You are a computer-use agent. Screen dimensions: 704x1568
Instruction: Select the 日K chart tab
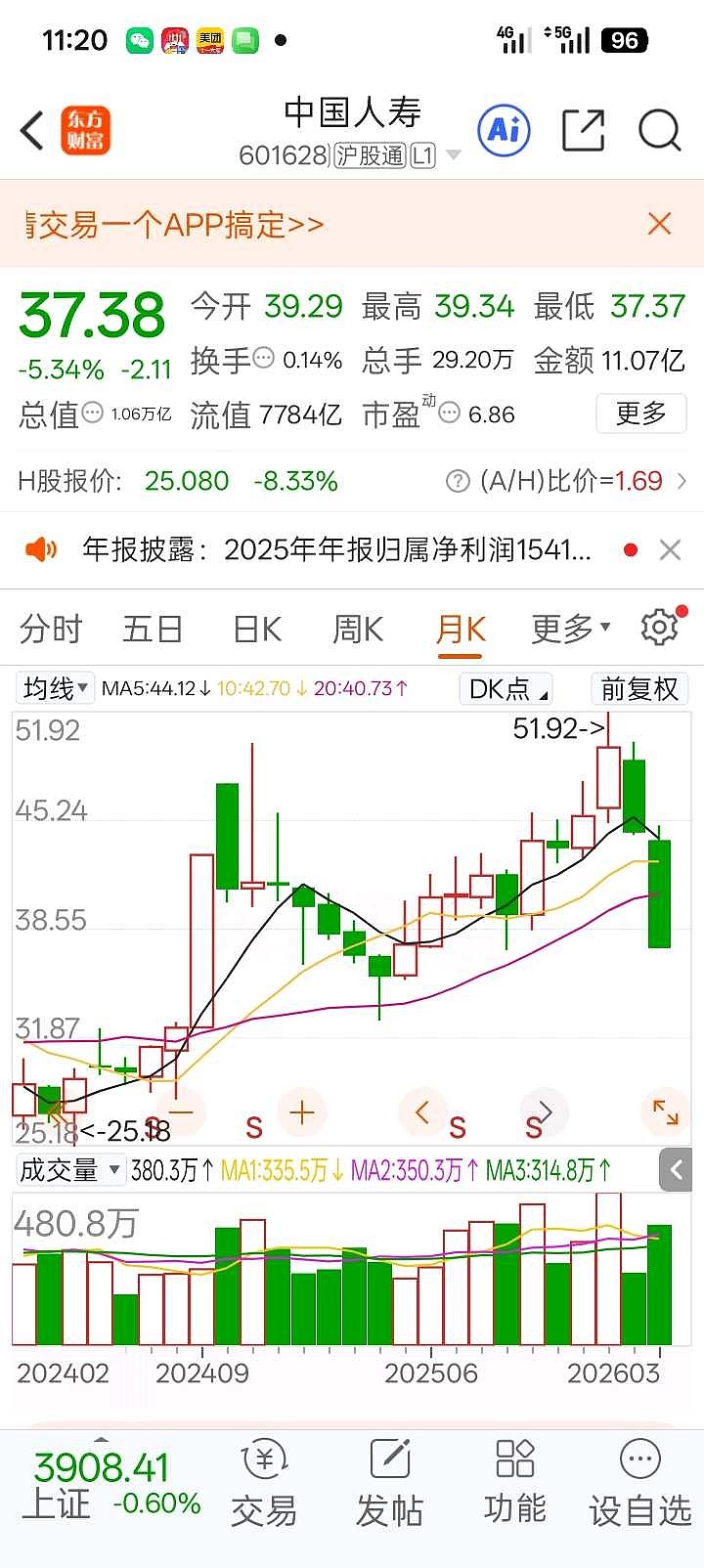(257, 629)
